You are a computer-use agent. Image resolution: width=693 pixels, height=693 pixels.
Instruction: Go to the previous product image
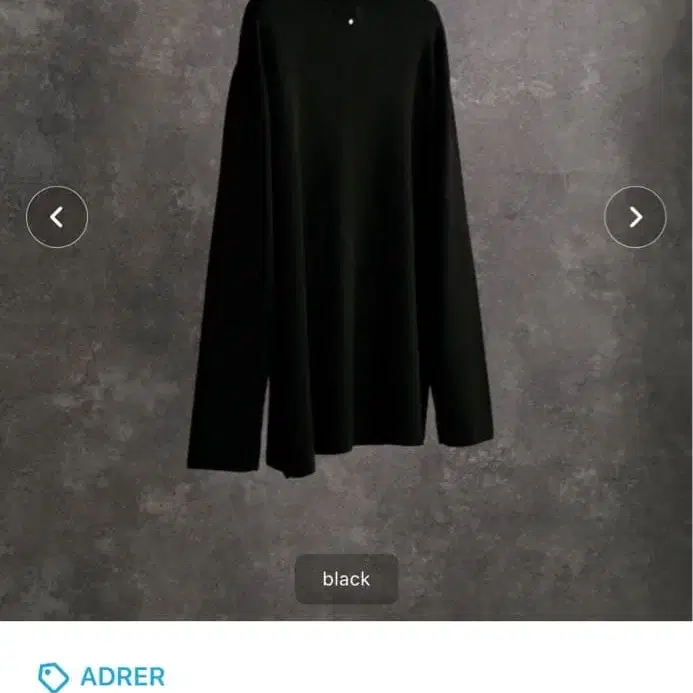point(57,217)
